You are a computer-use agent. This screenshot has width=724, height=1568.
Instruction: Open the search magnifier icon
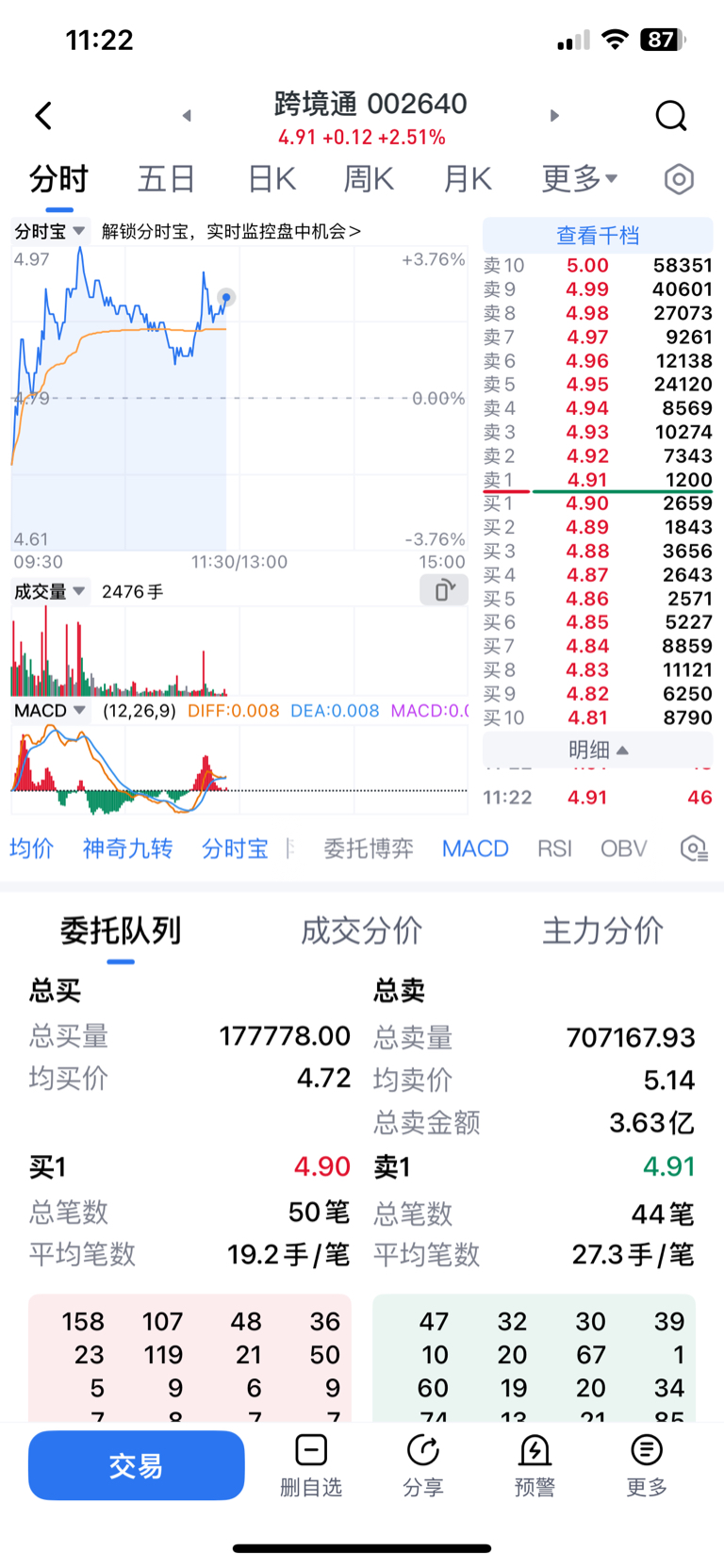(x=671, y=116)
